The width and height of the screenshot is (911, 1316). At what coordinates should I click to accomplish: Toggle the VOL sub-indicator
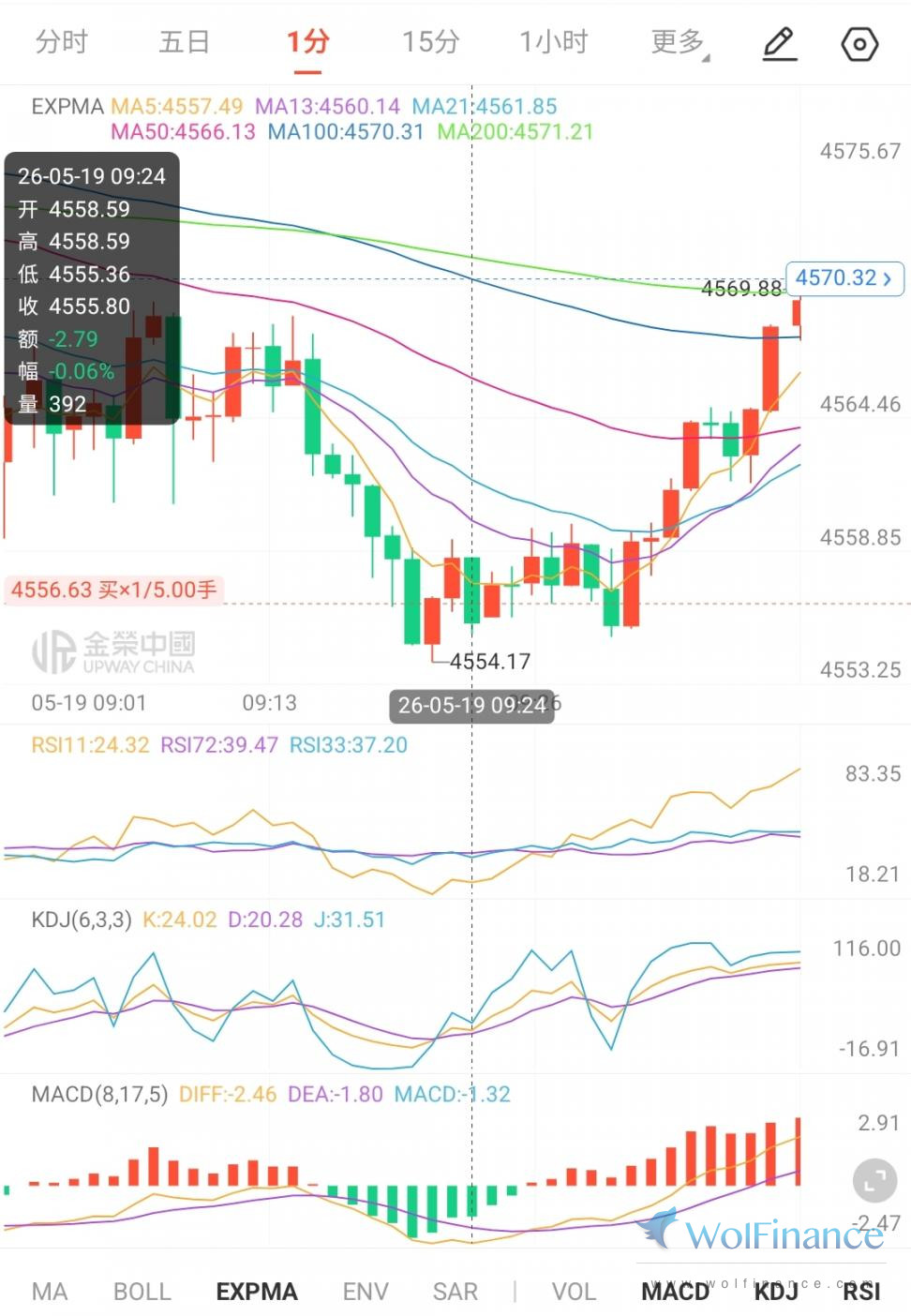pyautogui.click(x=574, y=1292)
